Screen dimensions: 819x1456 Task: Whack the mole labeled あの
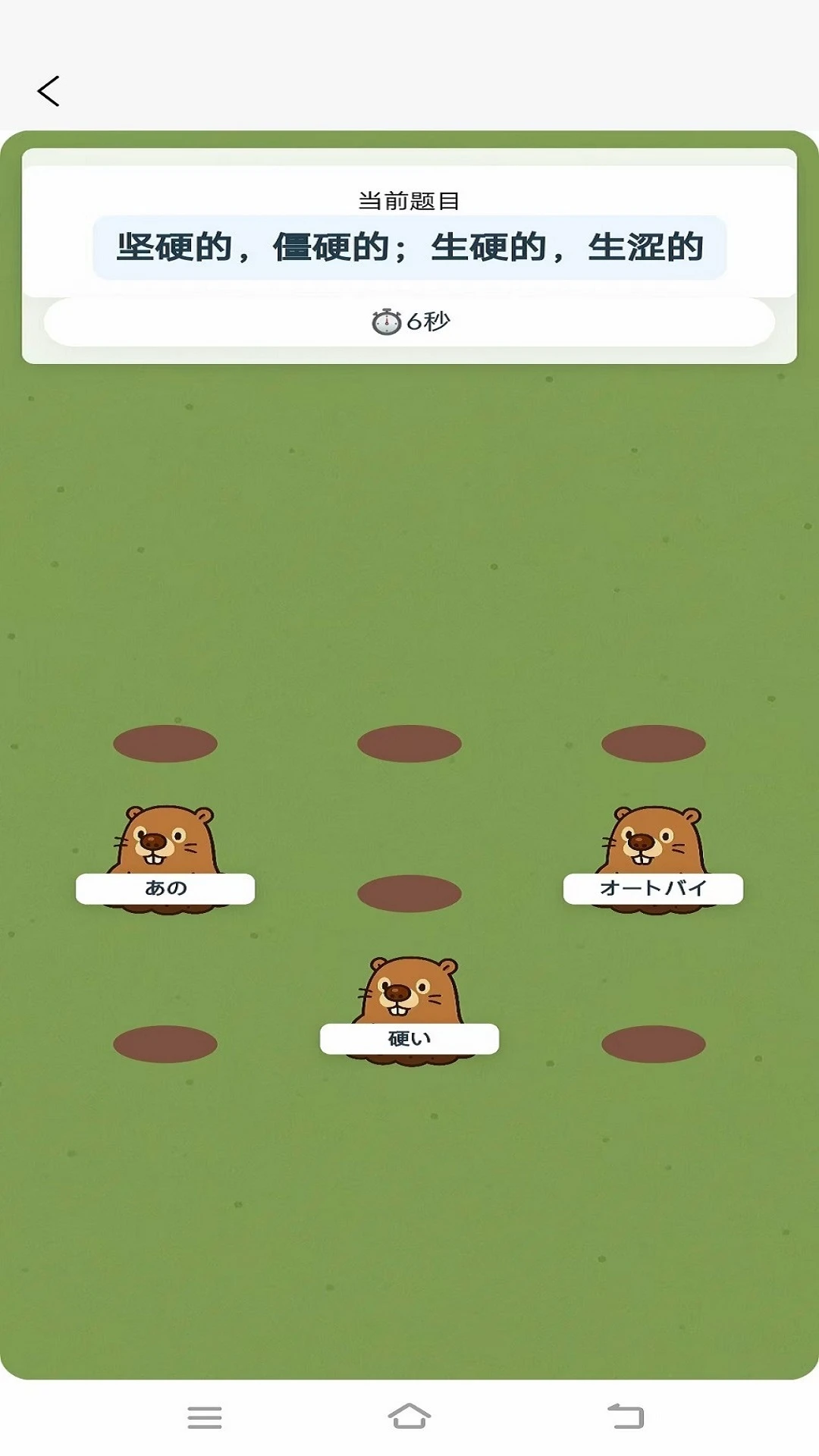[165, 859]
